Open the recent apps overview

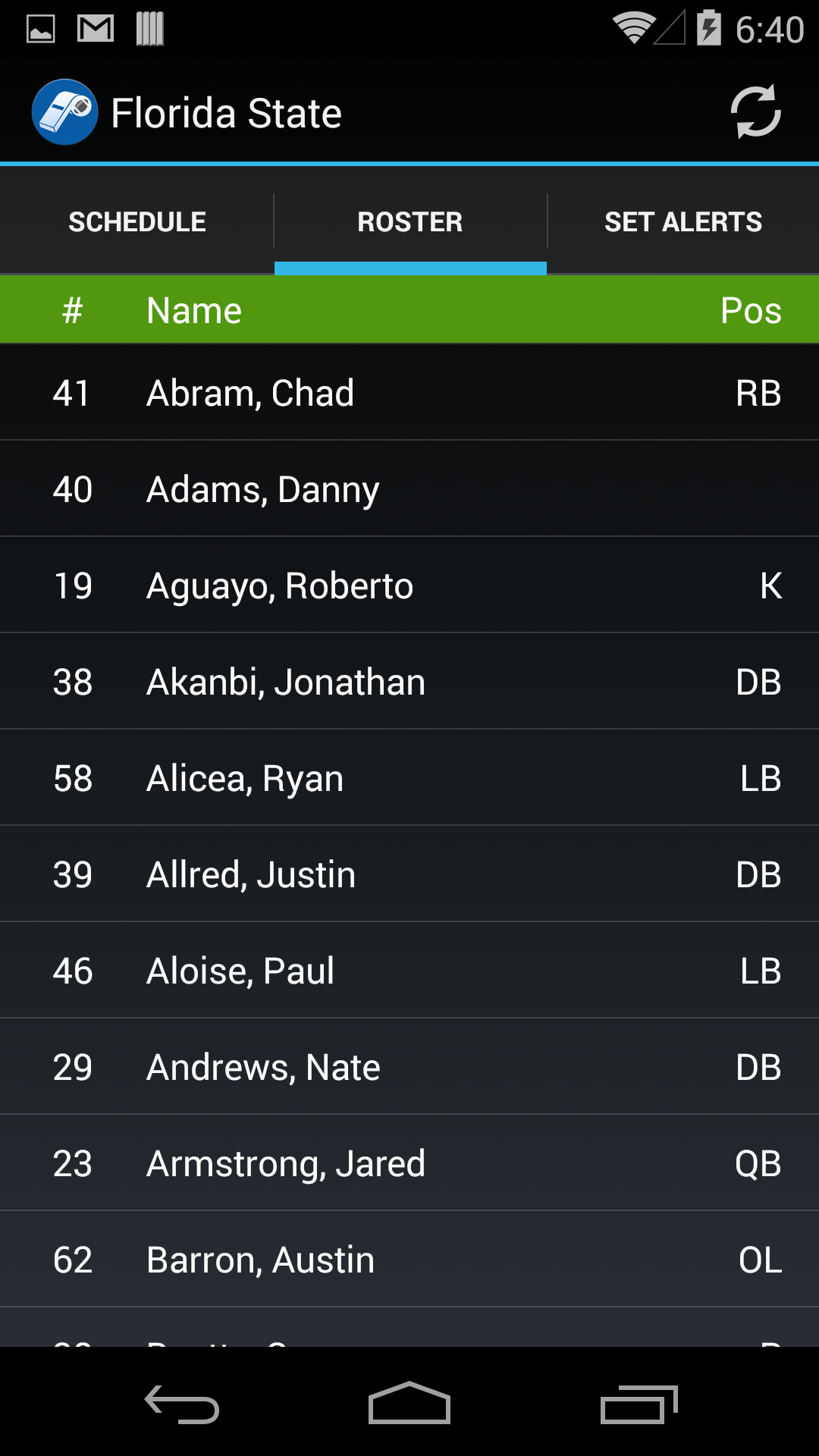click(639, 1404)
